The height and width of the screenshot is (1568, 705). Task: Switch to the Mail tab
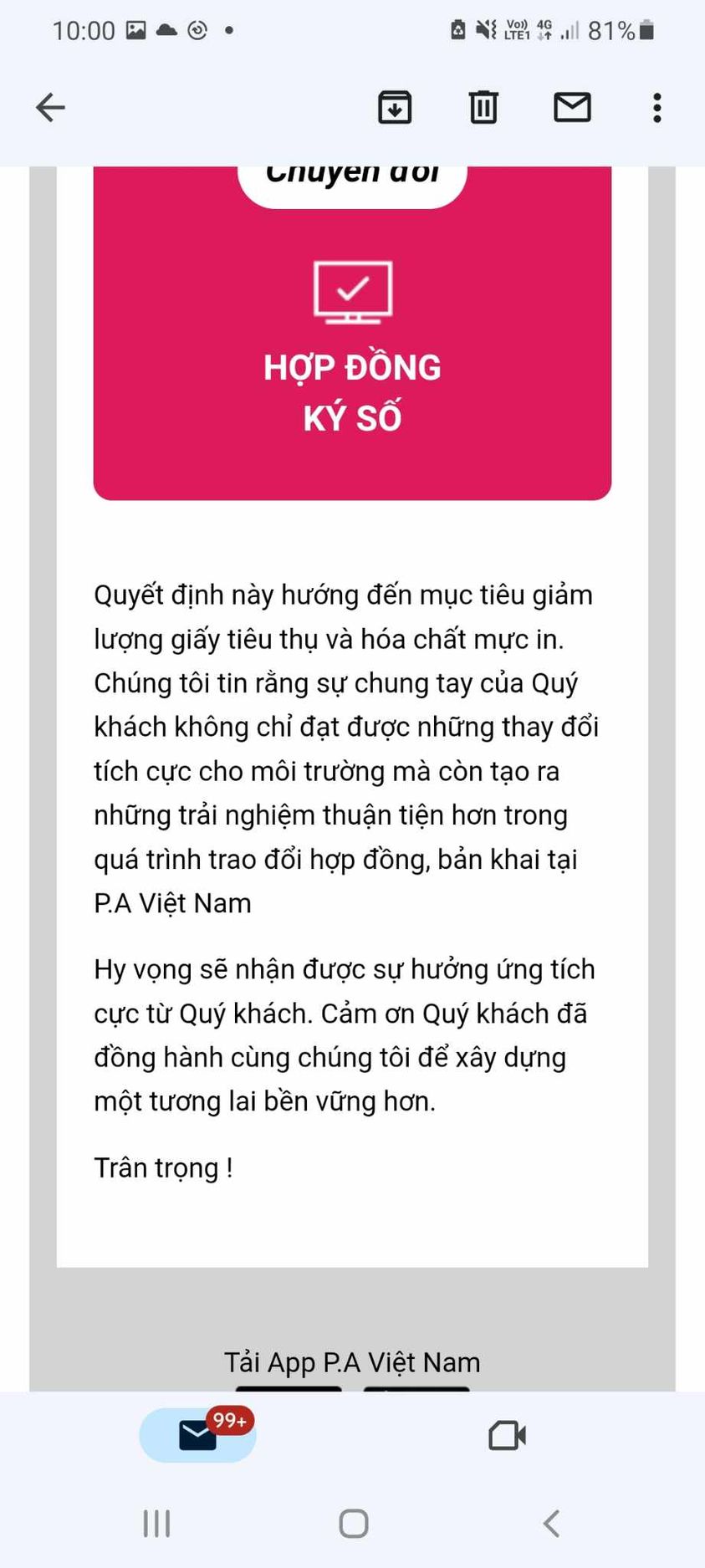tap(198, 1435)
